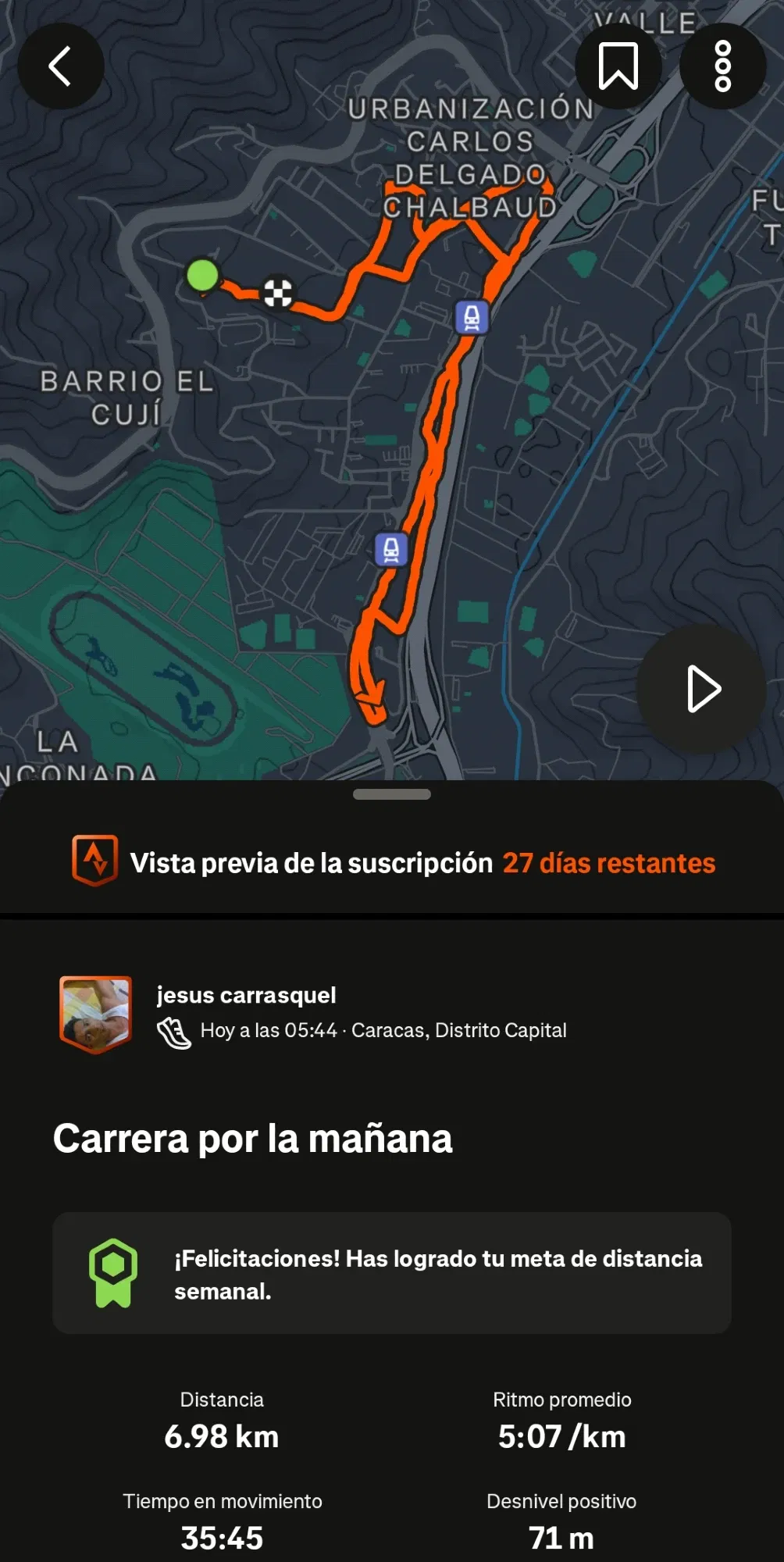This screenshot has width=784, height=1562.
Task: View jesus carrasquel's profile picture
Action: point(96,1014)
